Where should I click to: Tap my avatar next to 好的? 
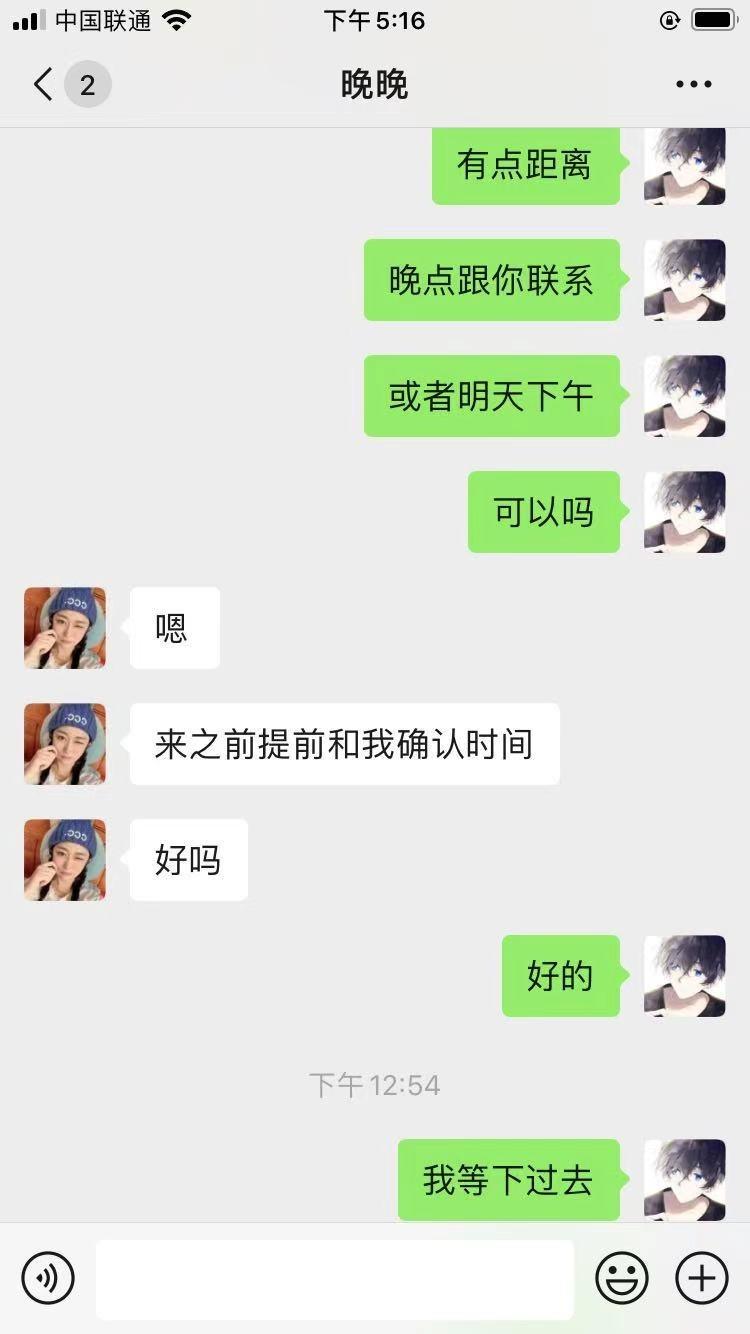pos(685,976)
